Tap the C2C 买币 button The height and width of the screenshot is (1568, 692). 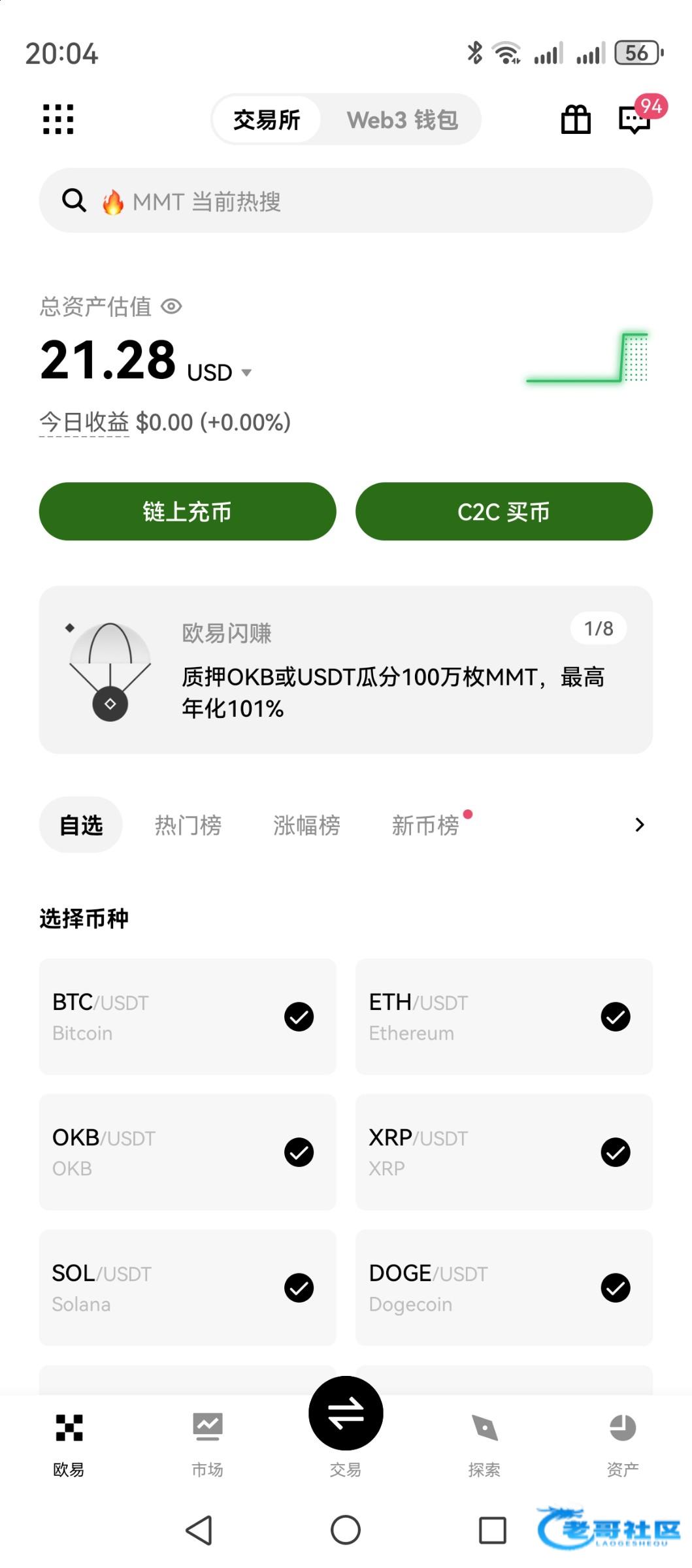coord(504,512)
